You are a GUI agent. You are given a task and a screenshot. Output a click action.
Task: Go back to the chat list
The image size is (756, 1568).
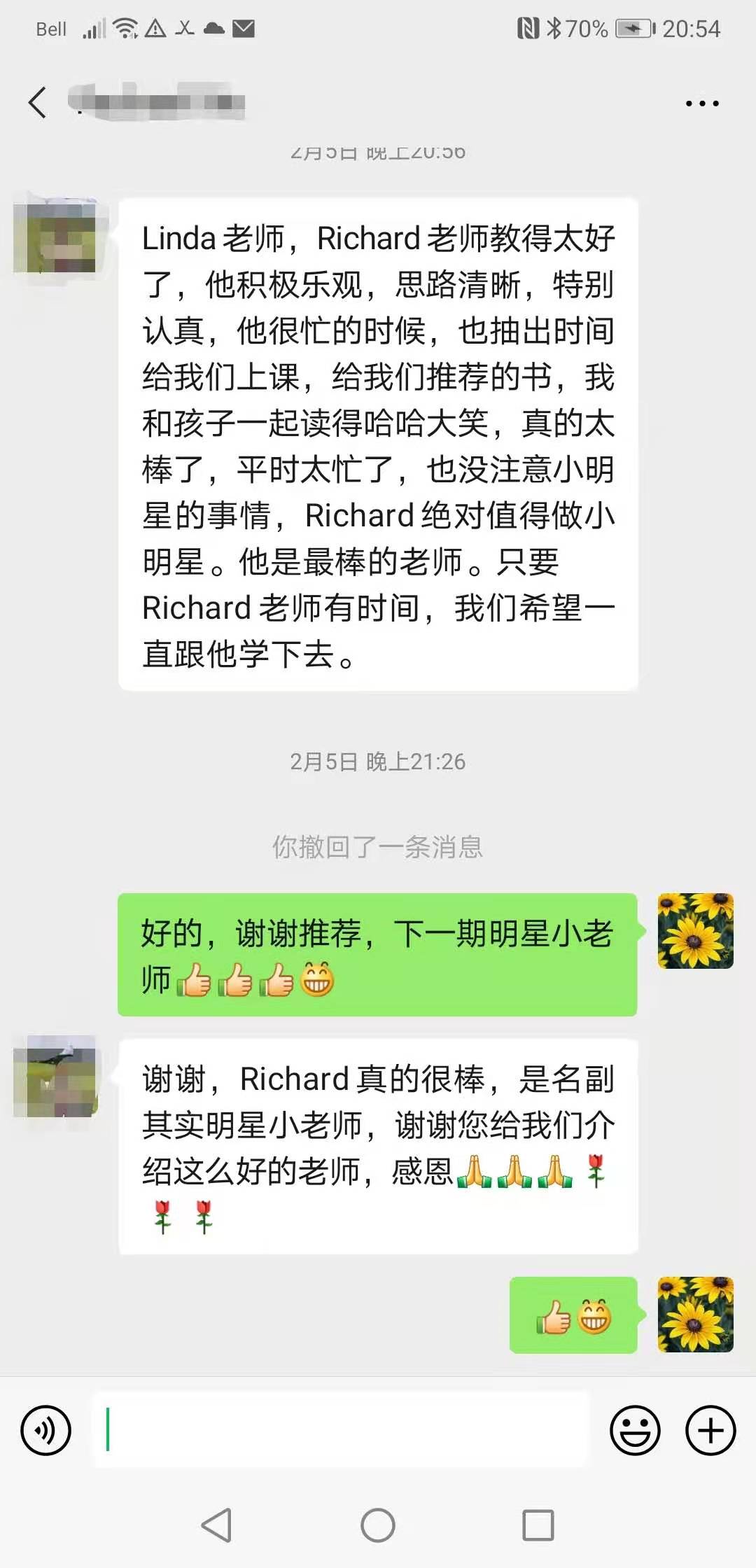[x=38, y=103]
